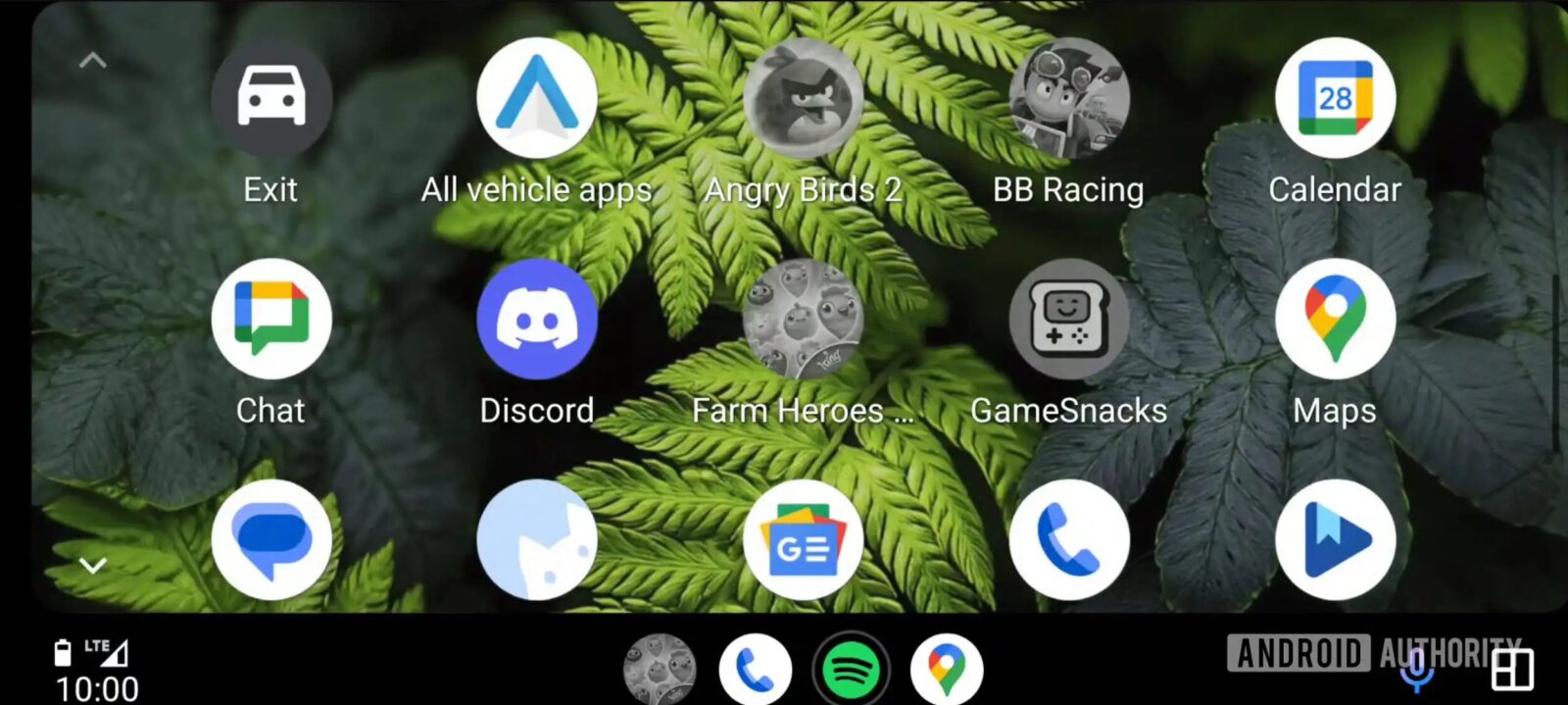The image size is (1568, 705).
Task: Open the BB Racing game
Action: (x=1069, y=98)
